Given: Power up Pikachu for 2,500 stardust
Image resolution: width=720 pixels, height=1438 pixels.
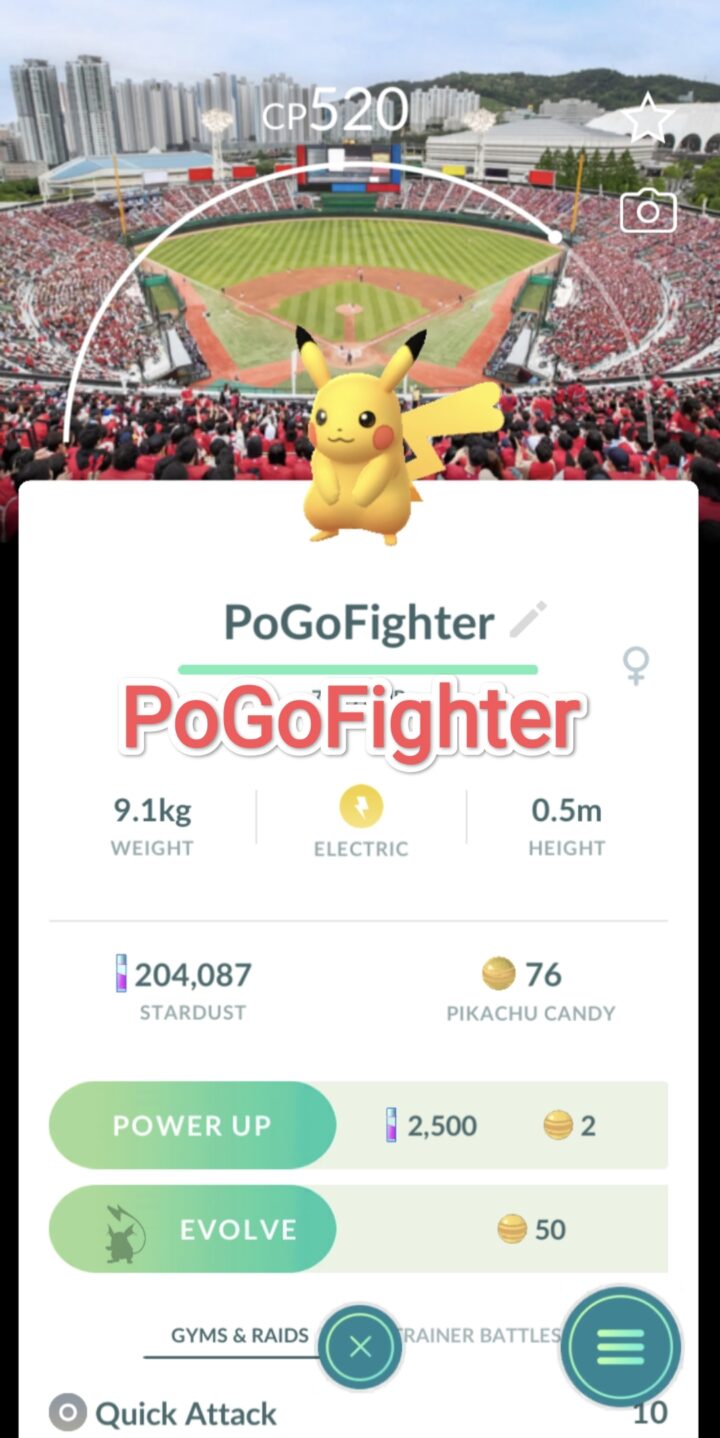Looking at the screenshot, I should [x=193, y=1125].
